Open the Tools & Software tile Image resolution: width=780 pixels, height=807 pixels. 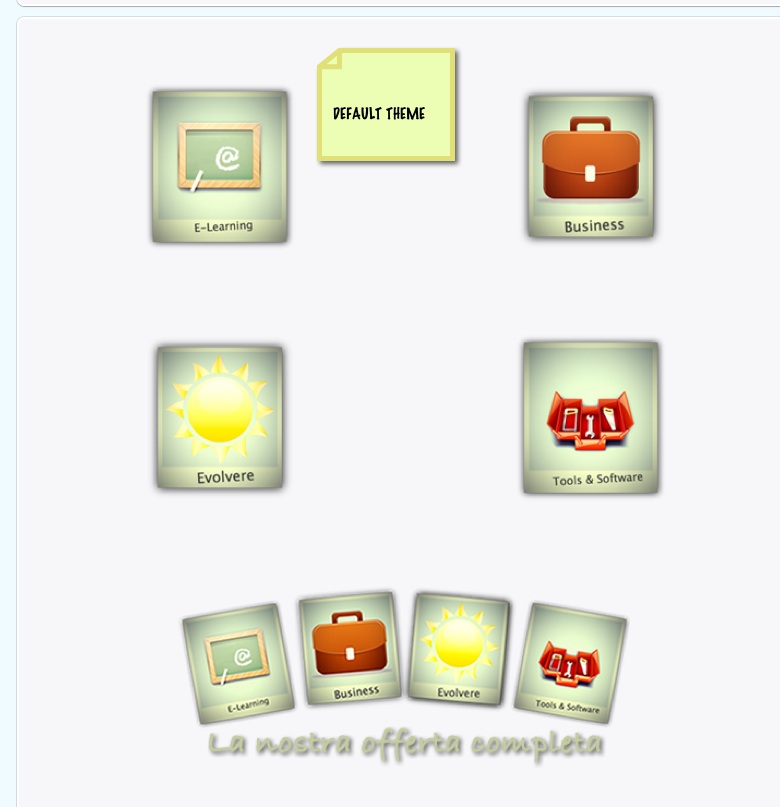(590, 417)
